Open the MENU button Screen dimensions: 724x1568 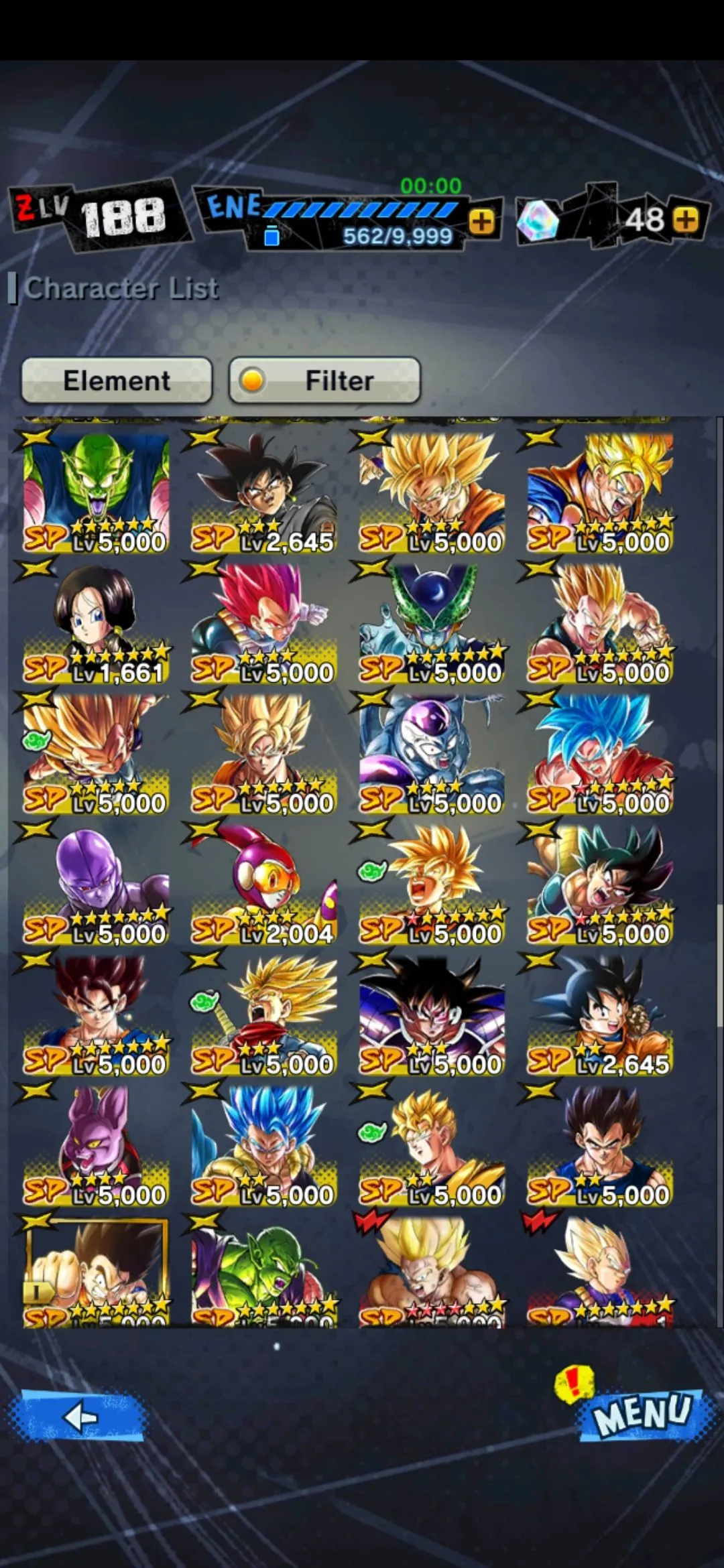coord(642,1414)
